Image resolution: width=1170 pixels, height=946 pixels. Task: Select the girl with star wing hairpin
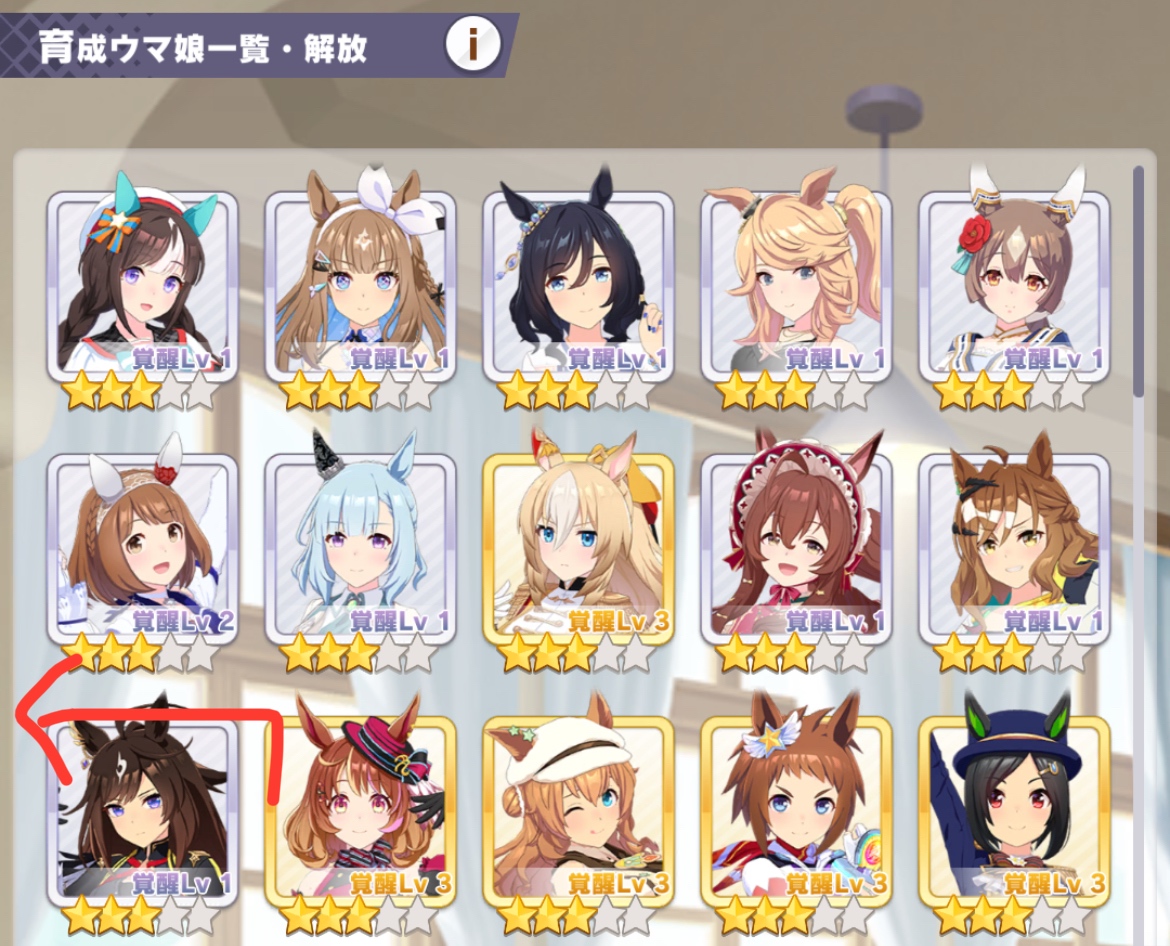796,812
